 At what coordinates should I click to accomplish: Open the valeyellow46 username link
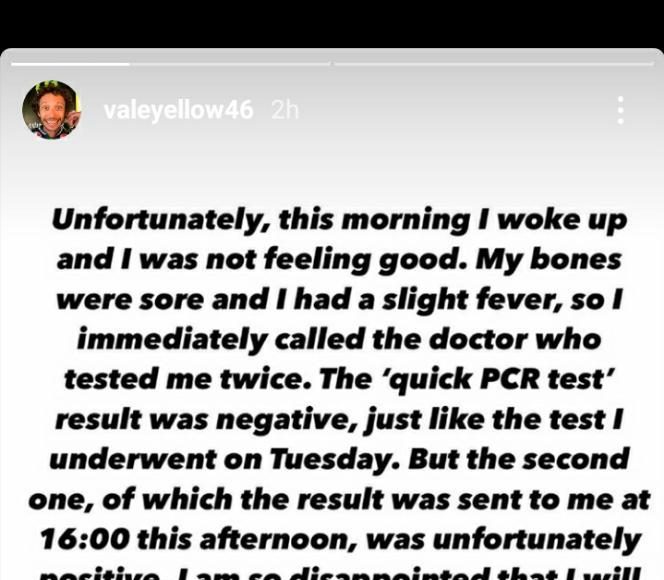(178, 110)
